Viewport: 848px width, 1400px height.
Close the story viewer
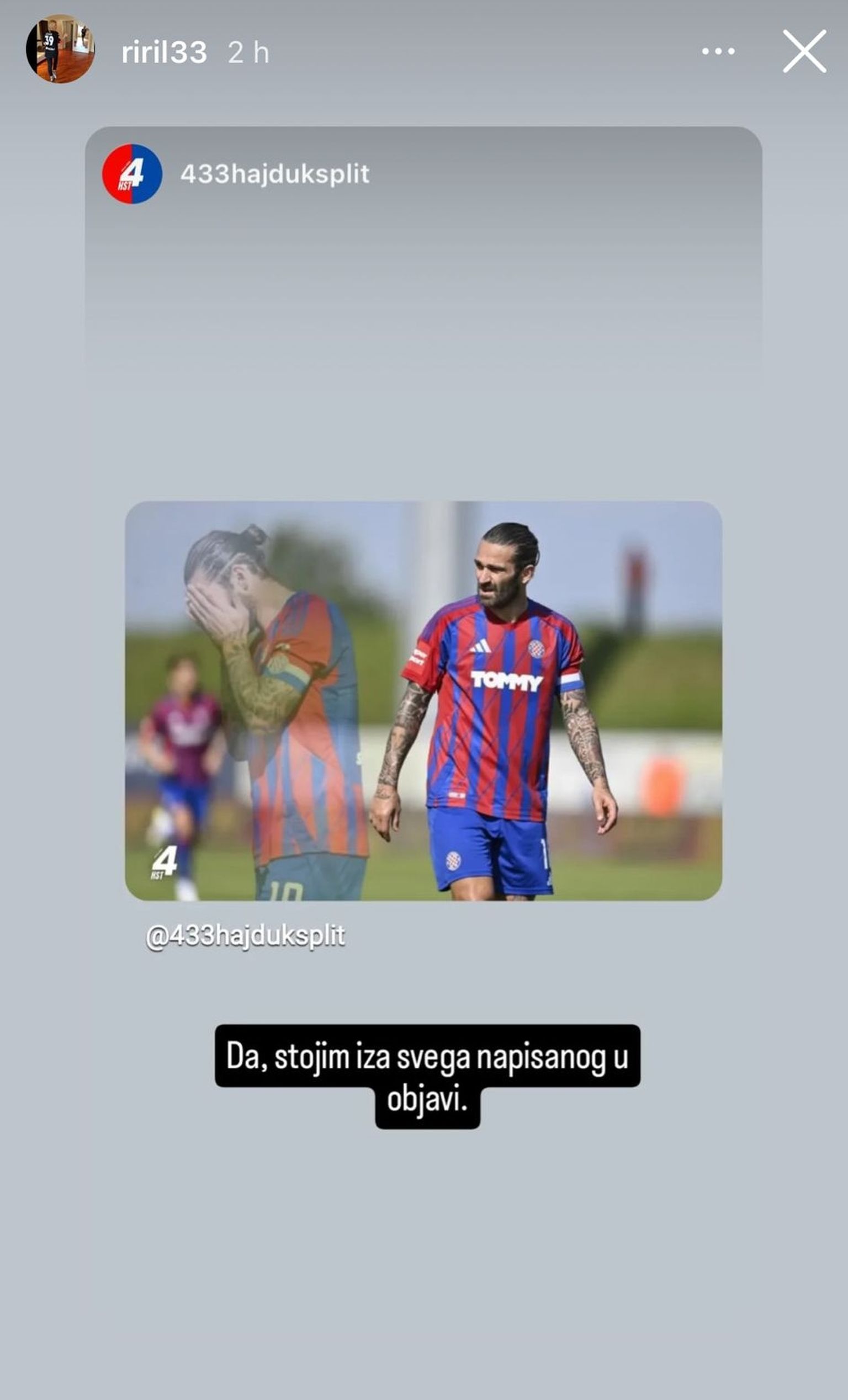click(804, 52)
